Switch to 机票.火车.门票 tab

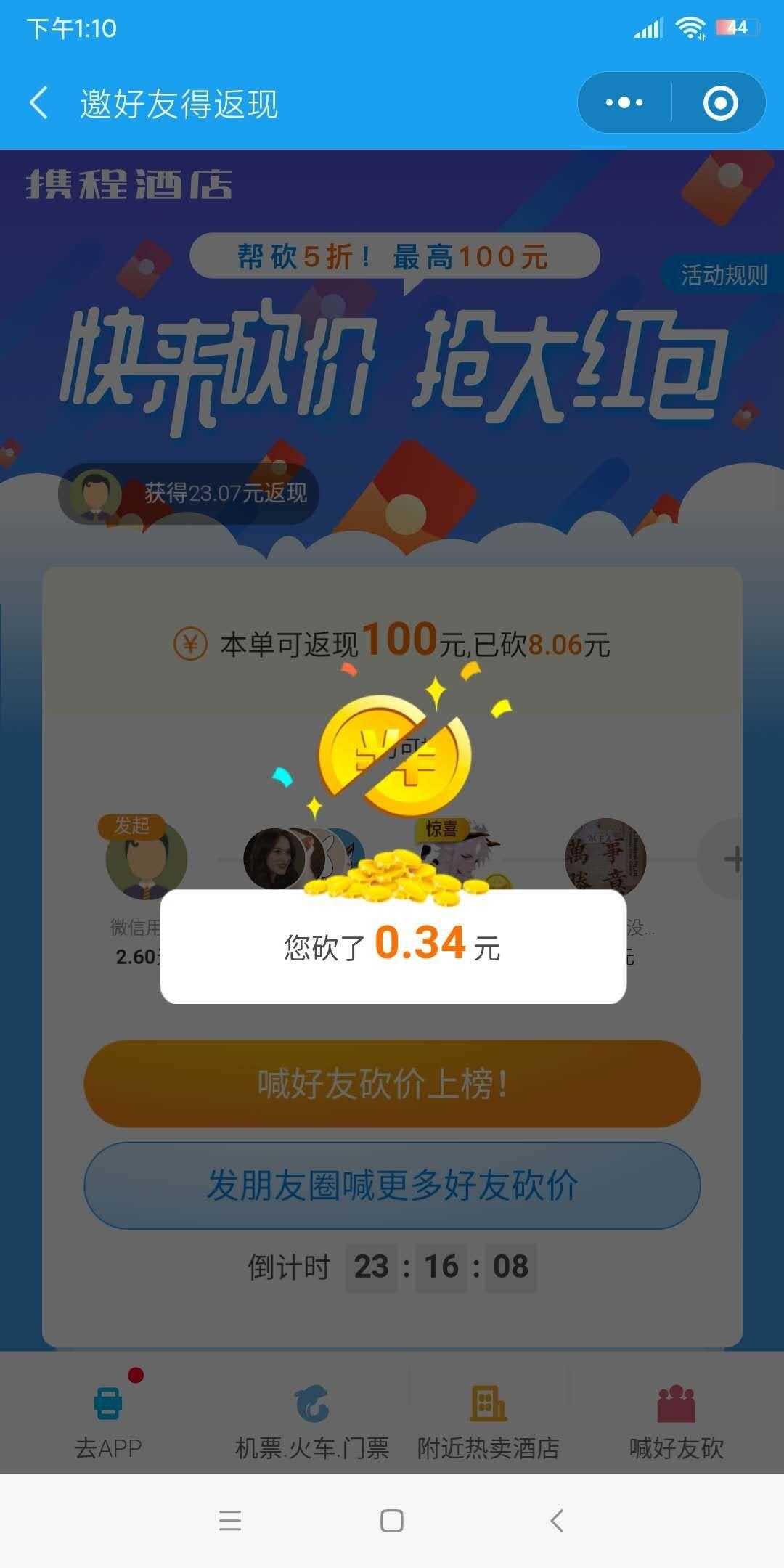pyautogui.click(x=312, y=1421)
